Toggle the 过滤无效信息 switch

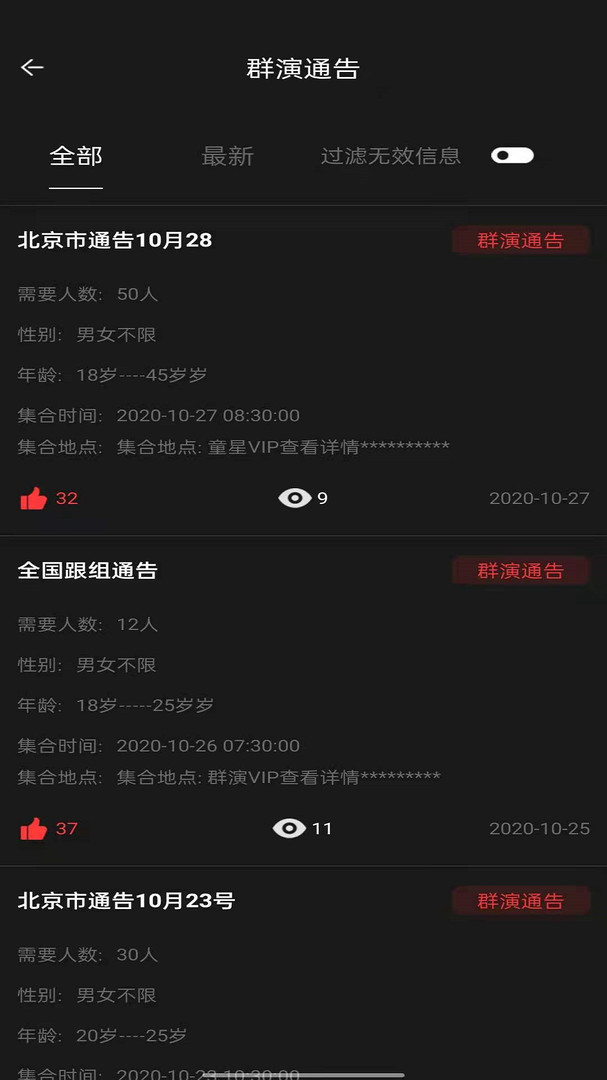[512, 155]
